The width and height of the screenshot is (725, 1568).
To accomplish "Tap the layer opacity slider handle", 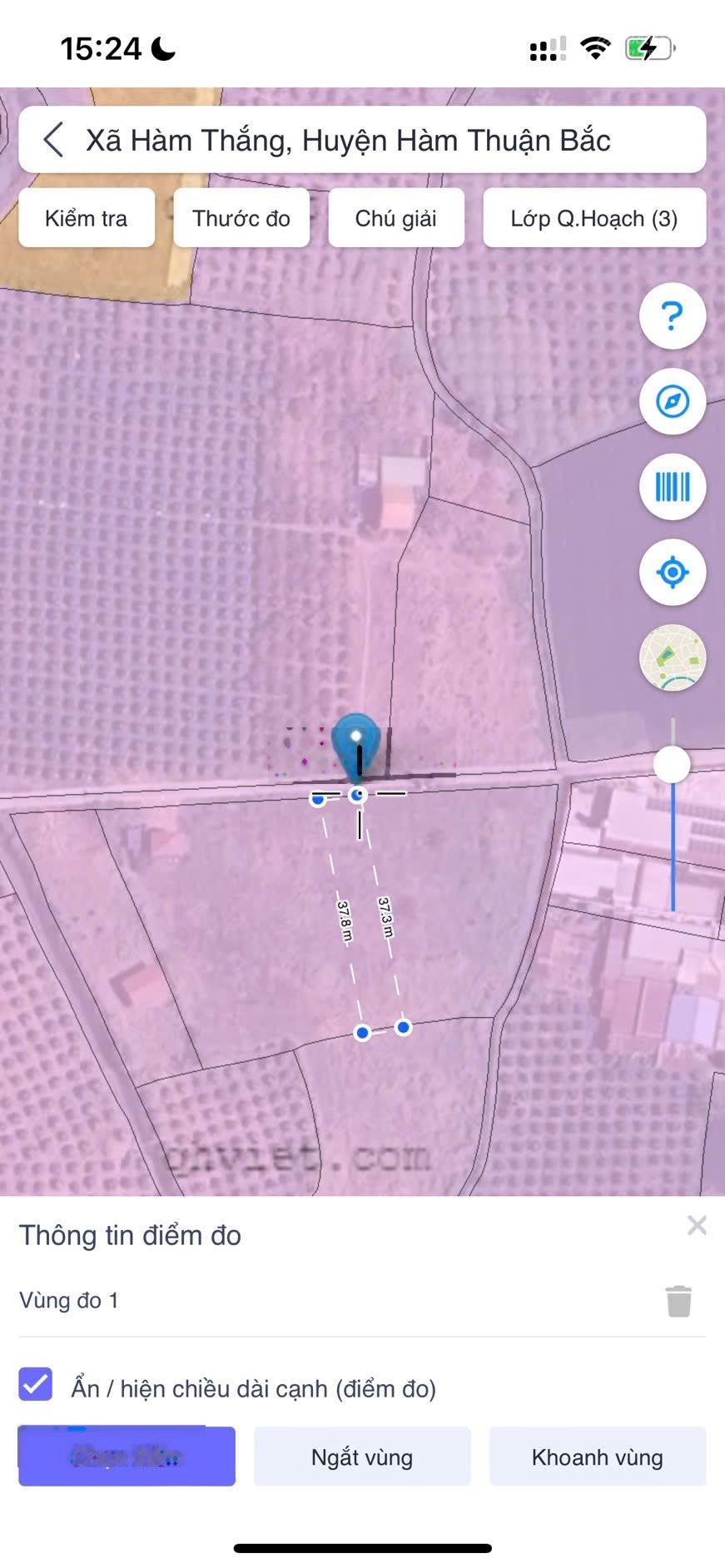I will tap(672, 764).
